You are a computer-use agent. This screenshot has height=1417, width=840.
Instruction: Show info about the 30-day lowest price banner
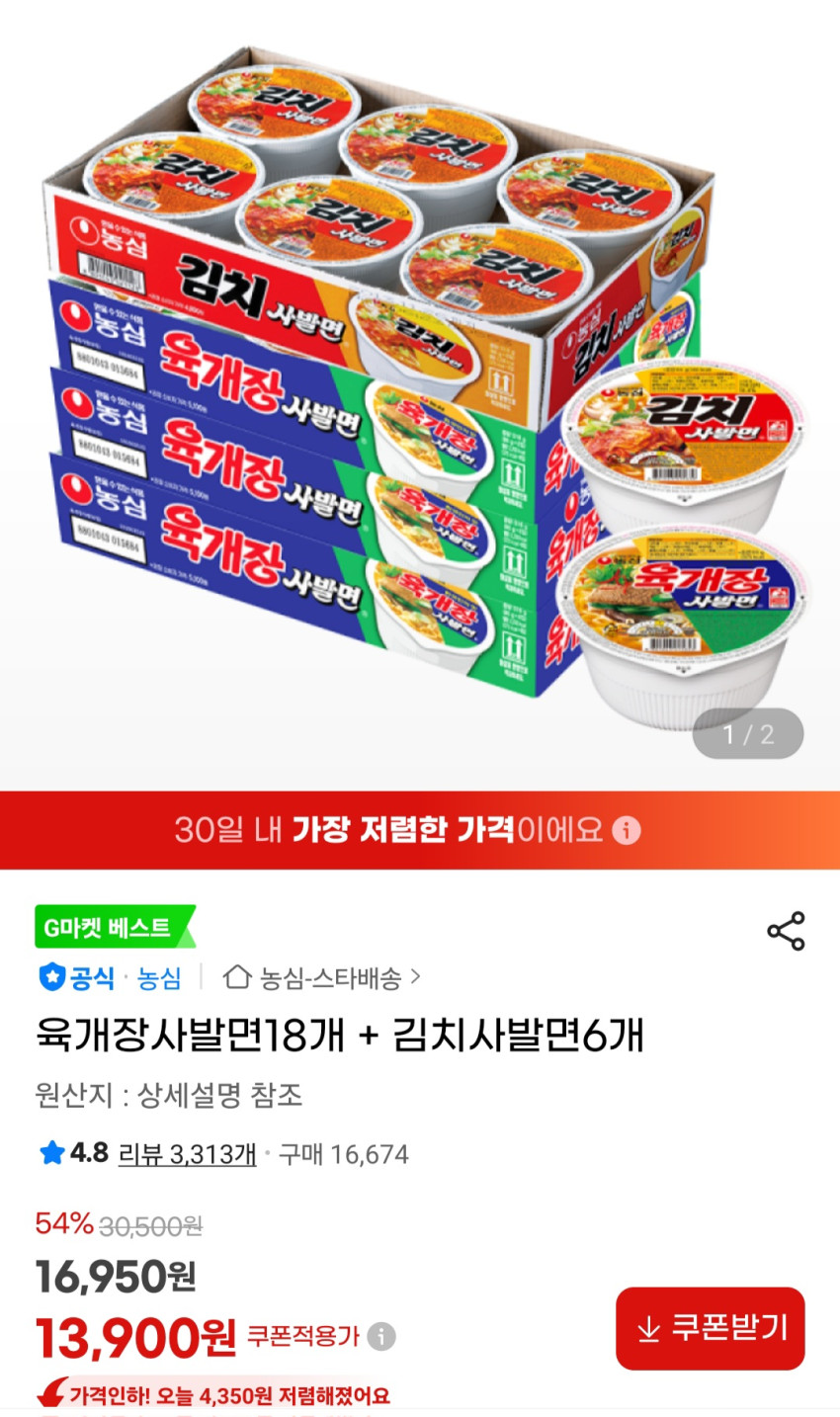click(626, 830)
